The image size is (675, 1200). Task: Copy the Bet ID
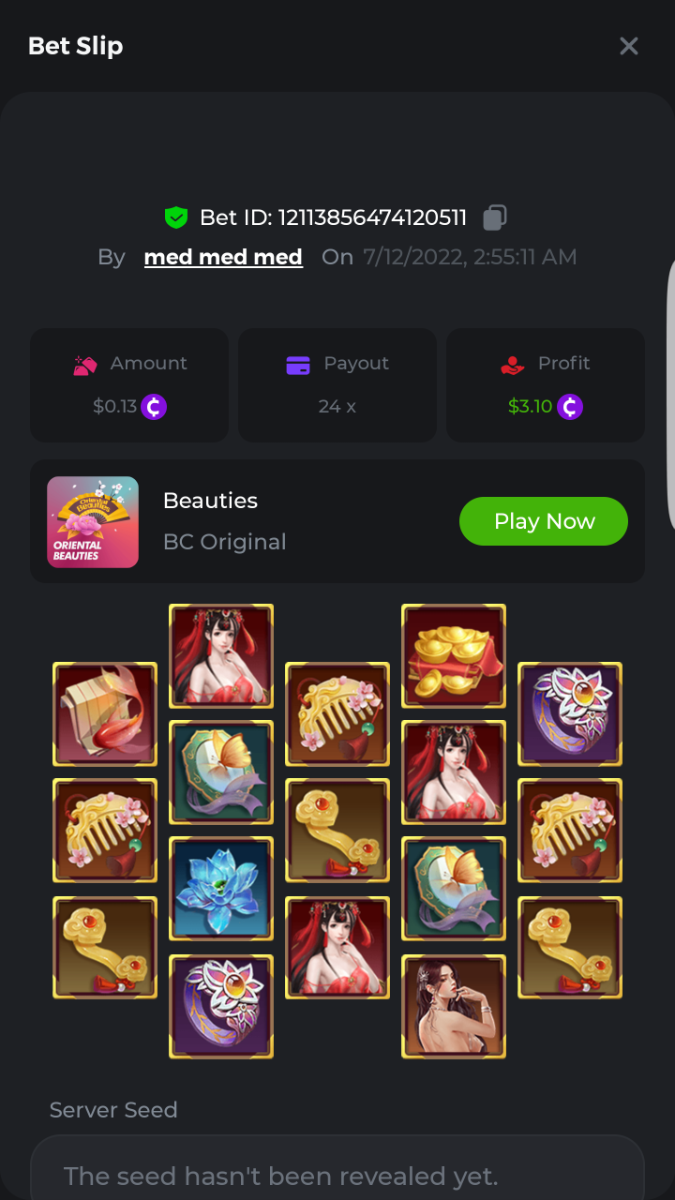pyautogui.click(x=495, y=217)
